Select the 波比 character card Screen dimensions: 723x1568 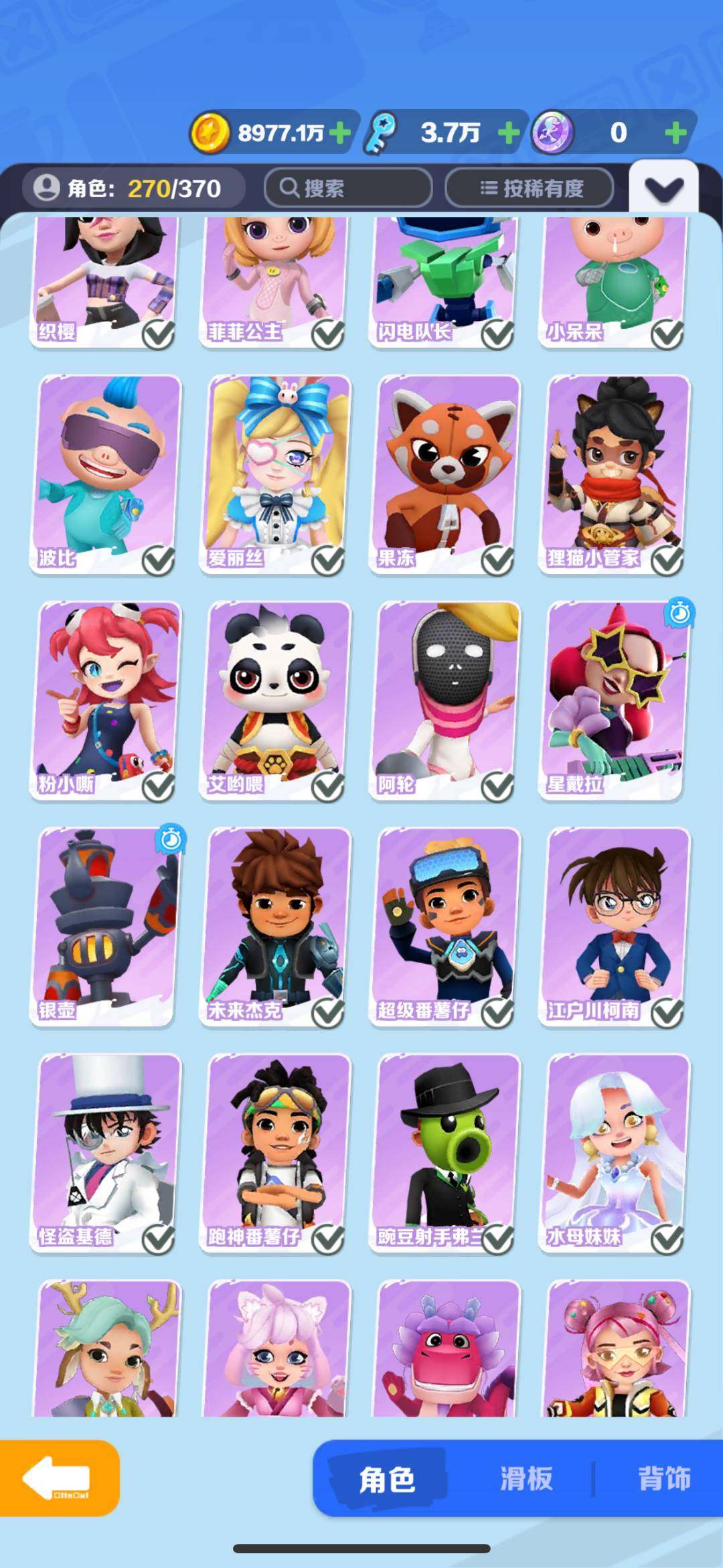point(106,474)
